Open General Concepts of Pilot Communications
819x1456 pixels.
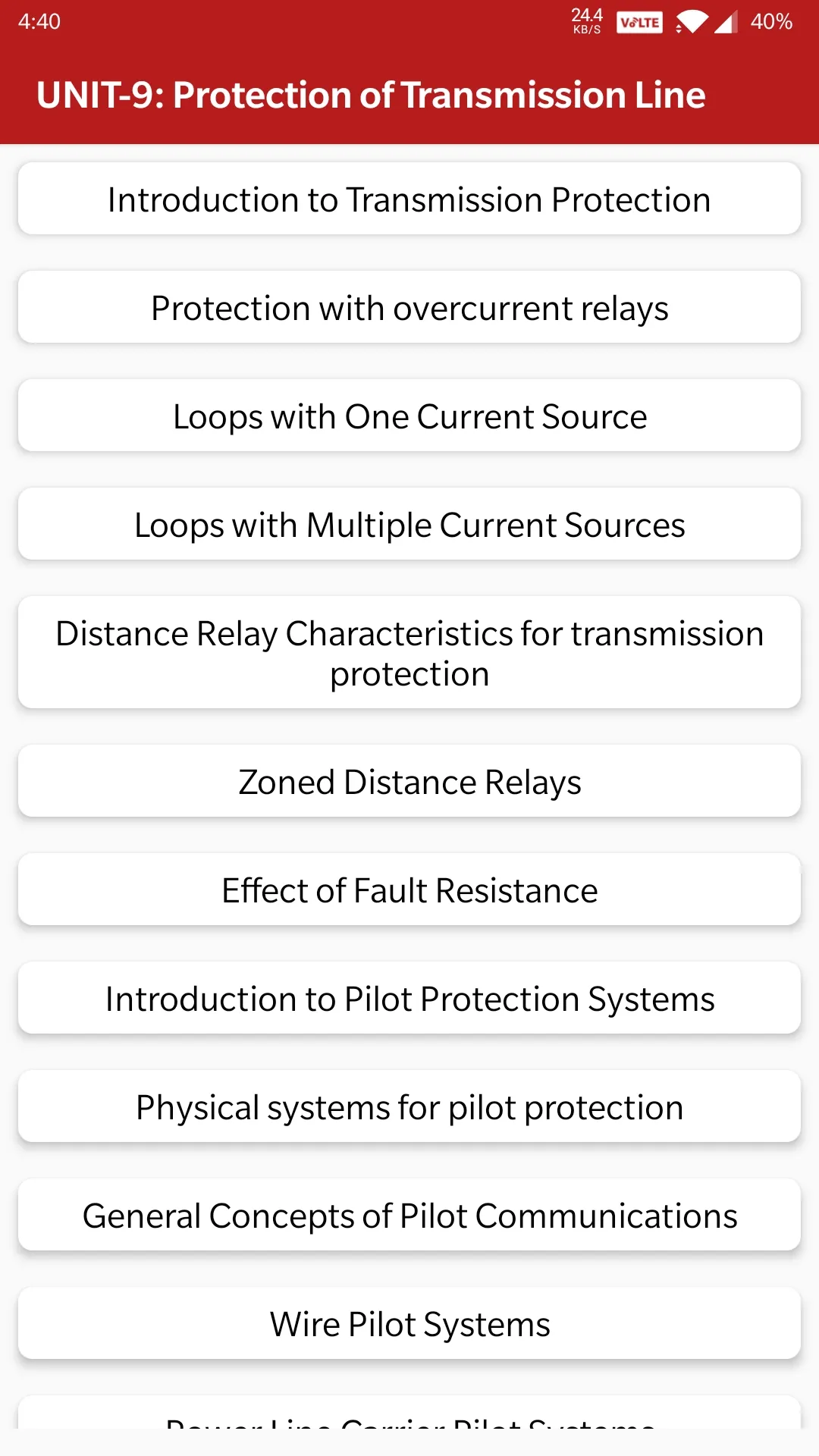(x=409, y=1215)
